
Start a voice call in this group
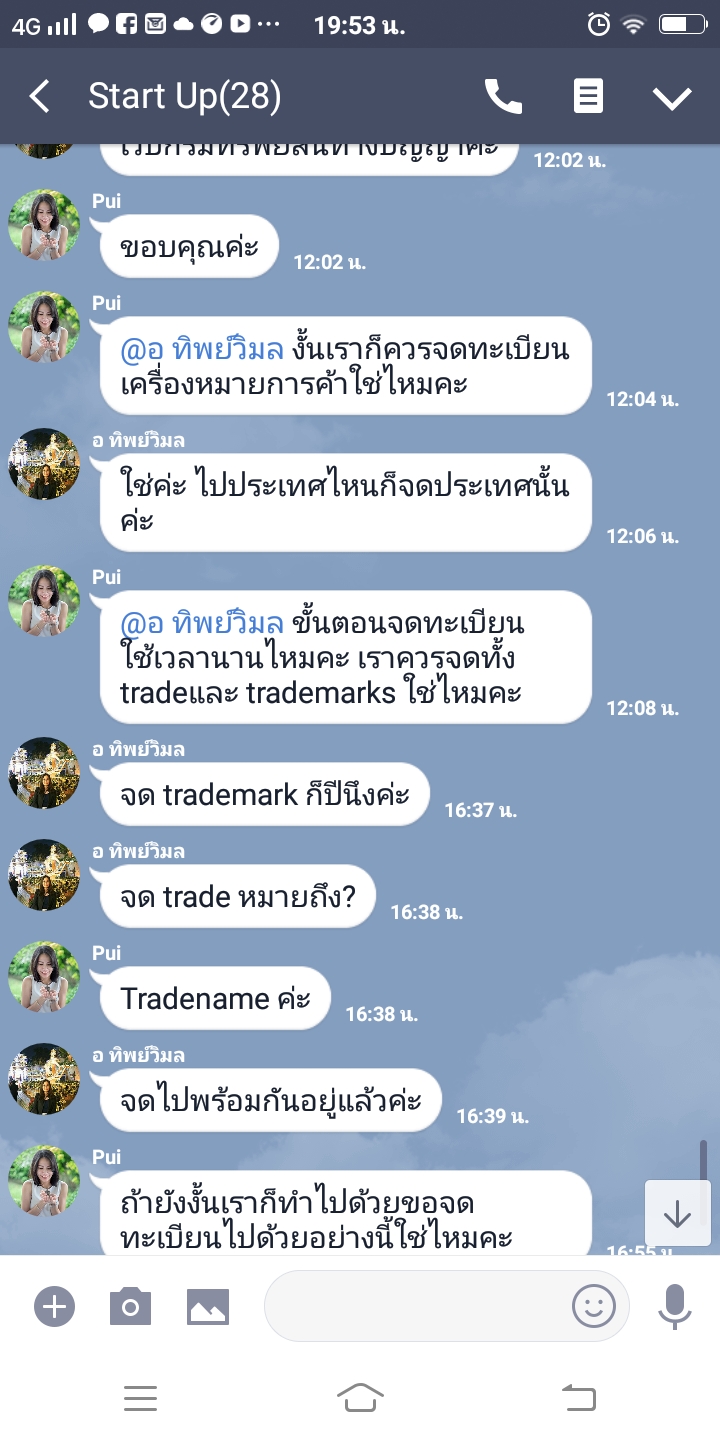[503, 97]
